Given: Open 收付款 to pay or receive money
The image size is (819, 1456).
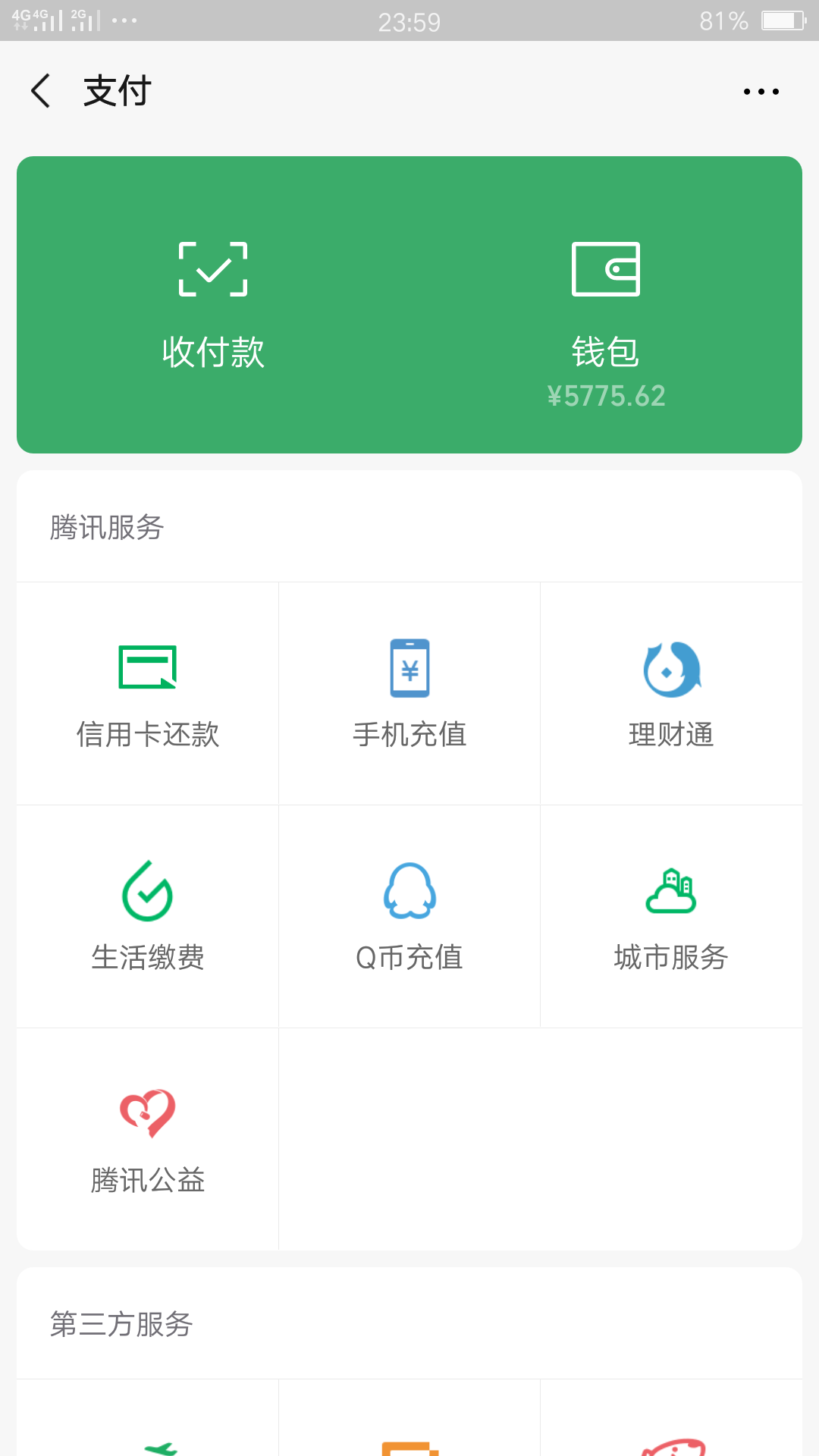Looking at the screenshot, I should [213, 305].
